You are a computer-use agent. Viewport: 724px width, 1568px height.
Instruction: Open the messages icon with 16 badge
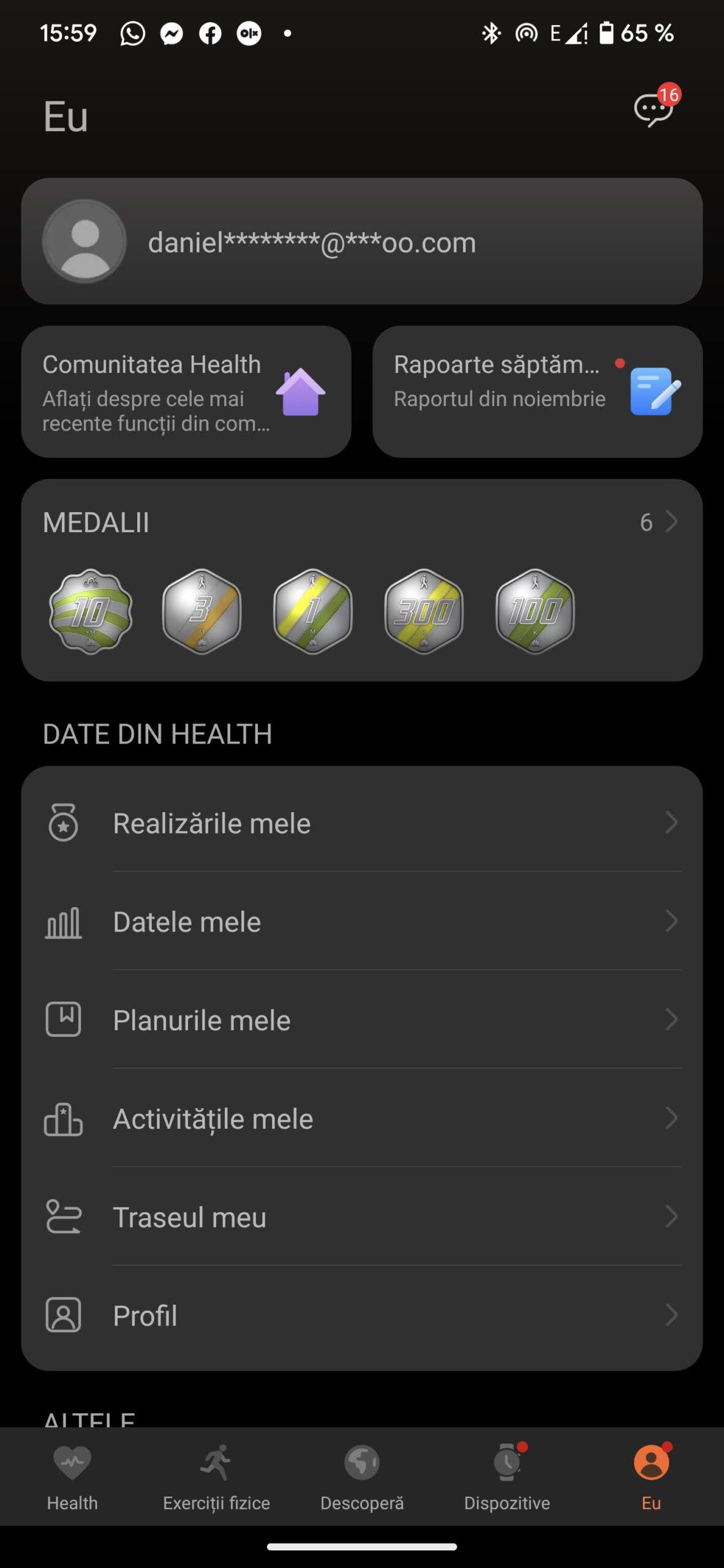[653, 110]
